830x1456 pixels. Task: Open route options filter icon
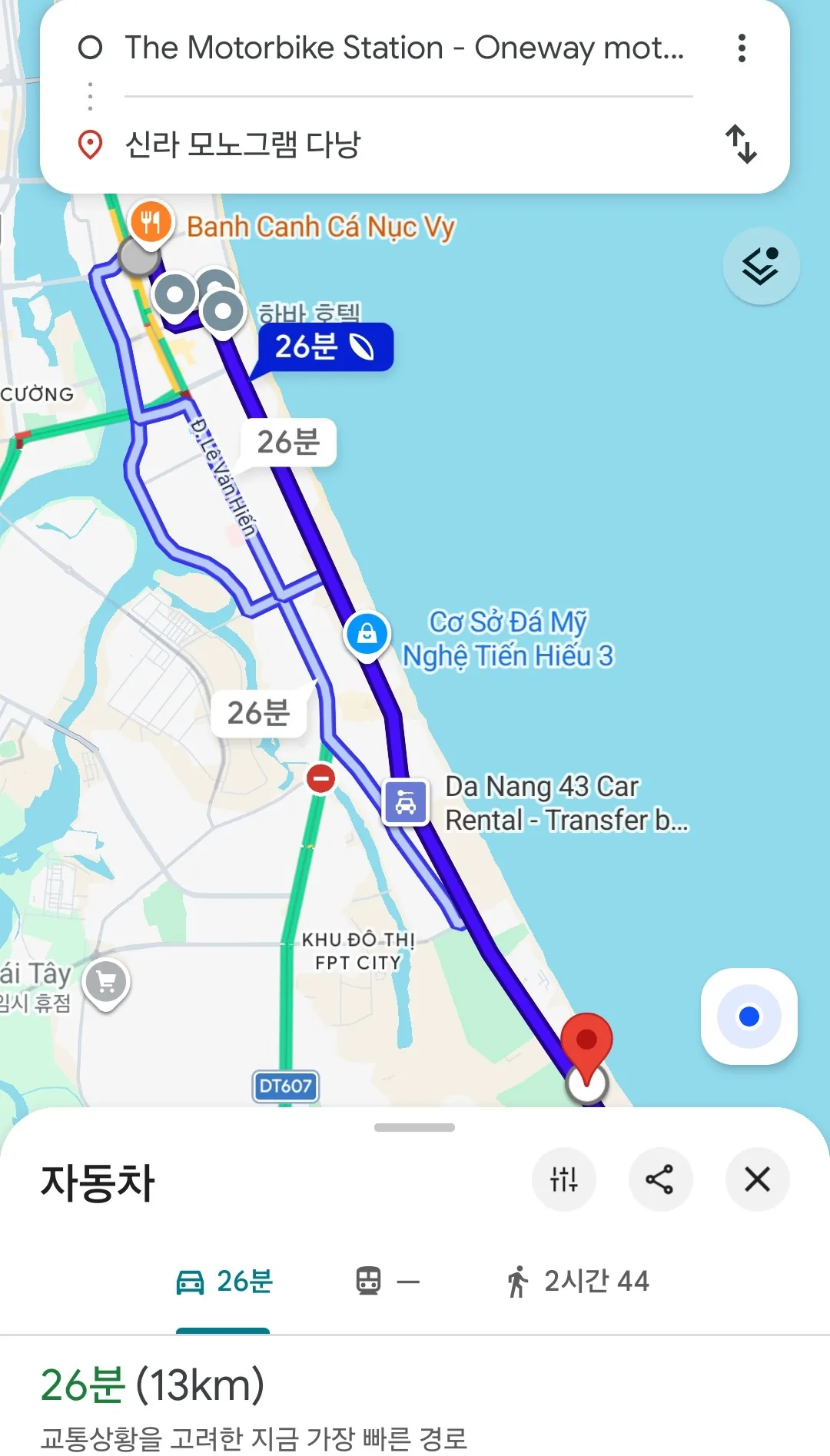[564, 1179]
